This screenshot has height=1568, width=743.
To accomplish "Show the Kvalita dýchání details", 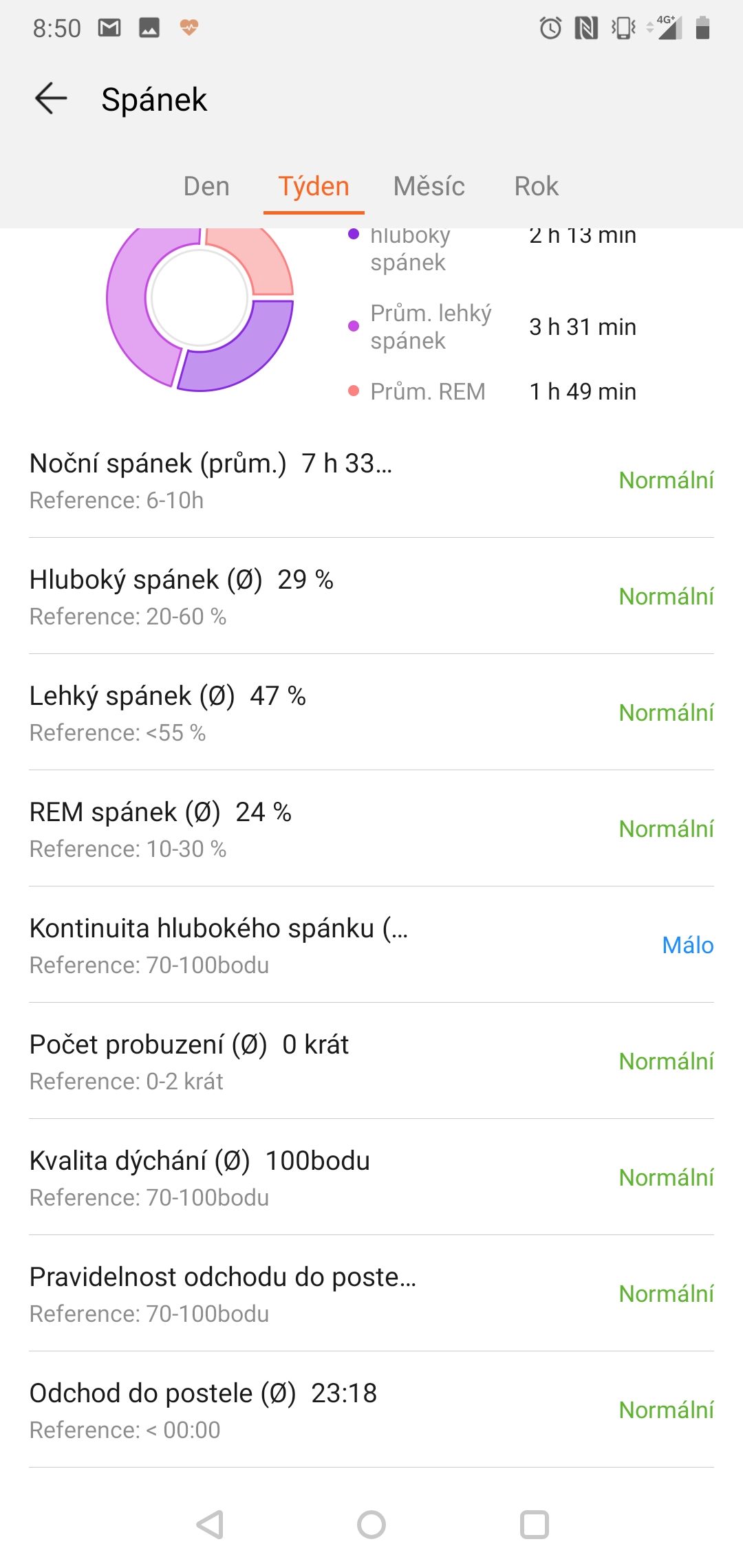I will coord(371,1177).
